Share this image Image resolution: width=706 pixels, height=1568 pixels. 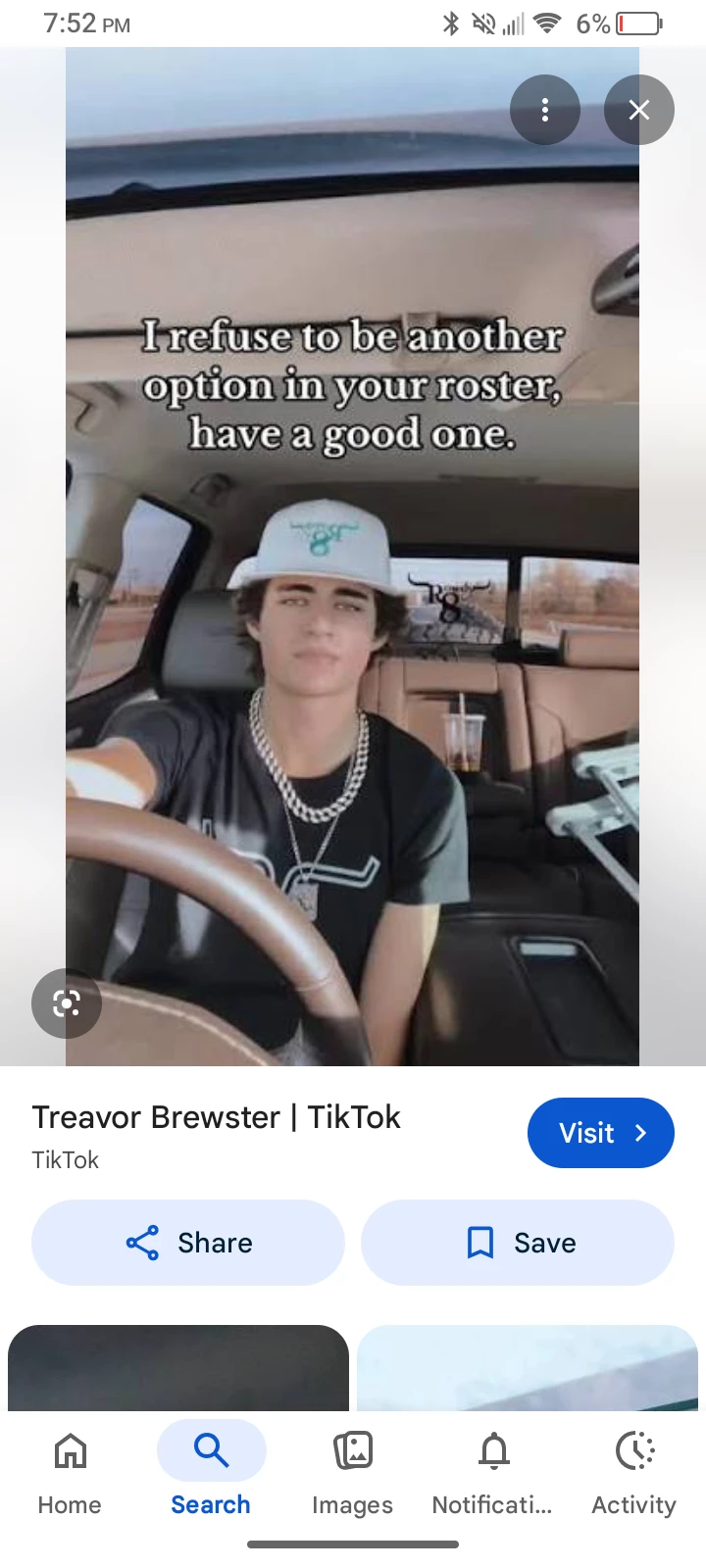188,1243
